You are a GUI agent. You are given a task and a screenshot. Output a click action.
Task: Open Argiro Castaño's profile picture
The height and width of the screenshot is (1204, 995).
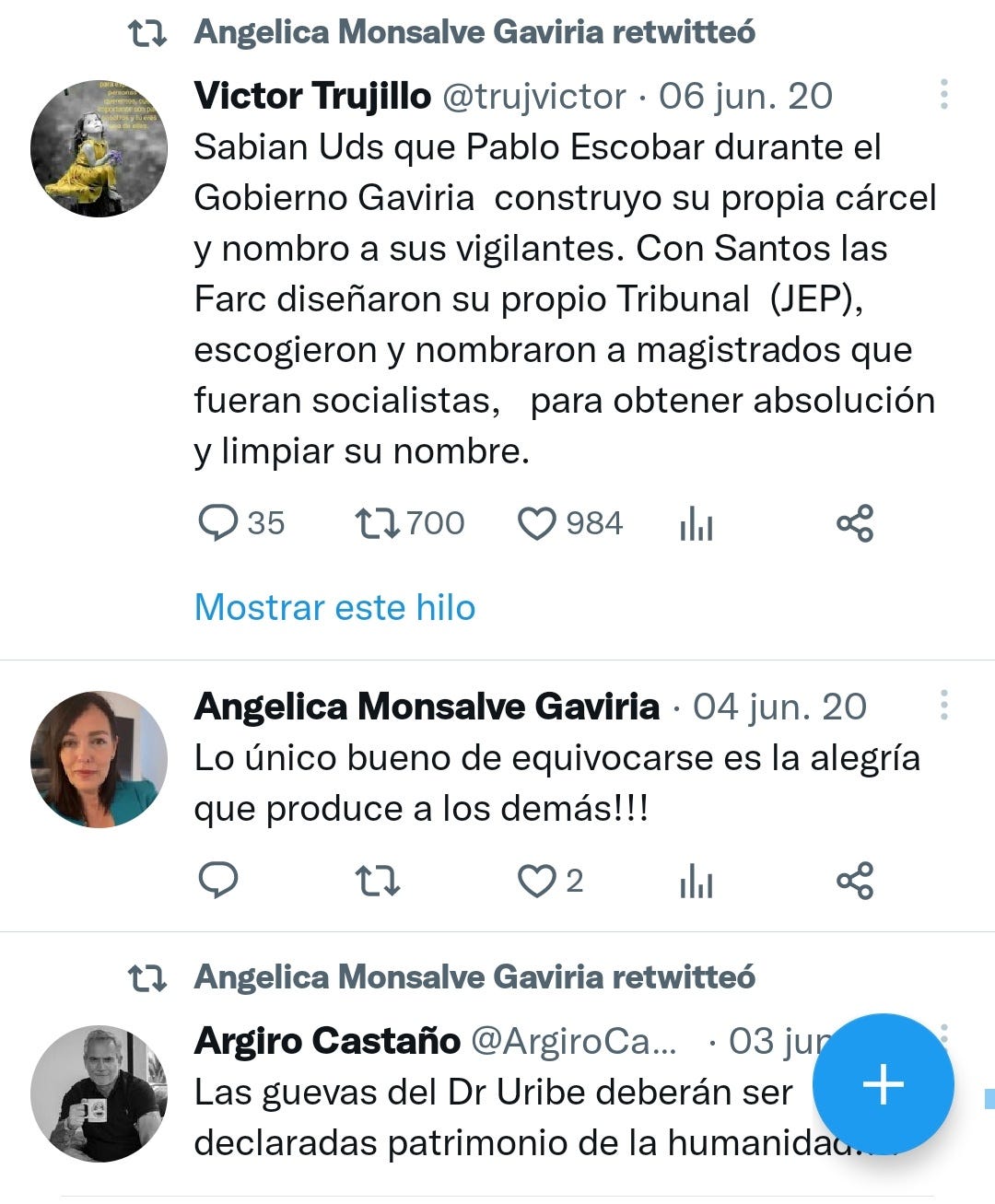tap(99, 1093)
